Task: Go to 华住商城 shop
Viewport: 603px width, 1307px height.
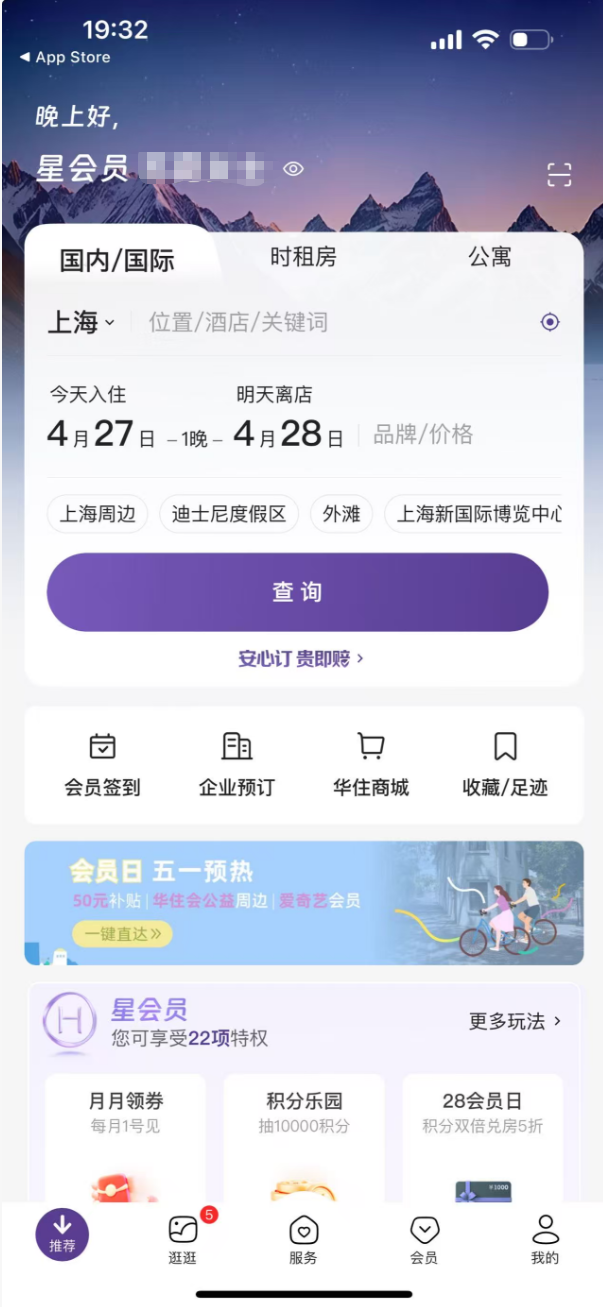Action: click(x=371, y=765)
